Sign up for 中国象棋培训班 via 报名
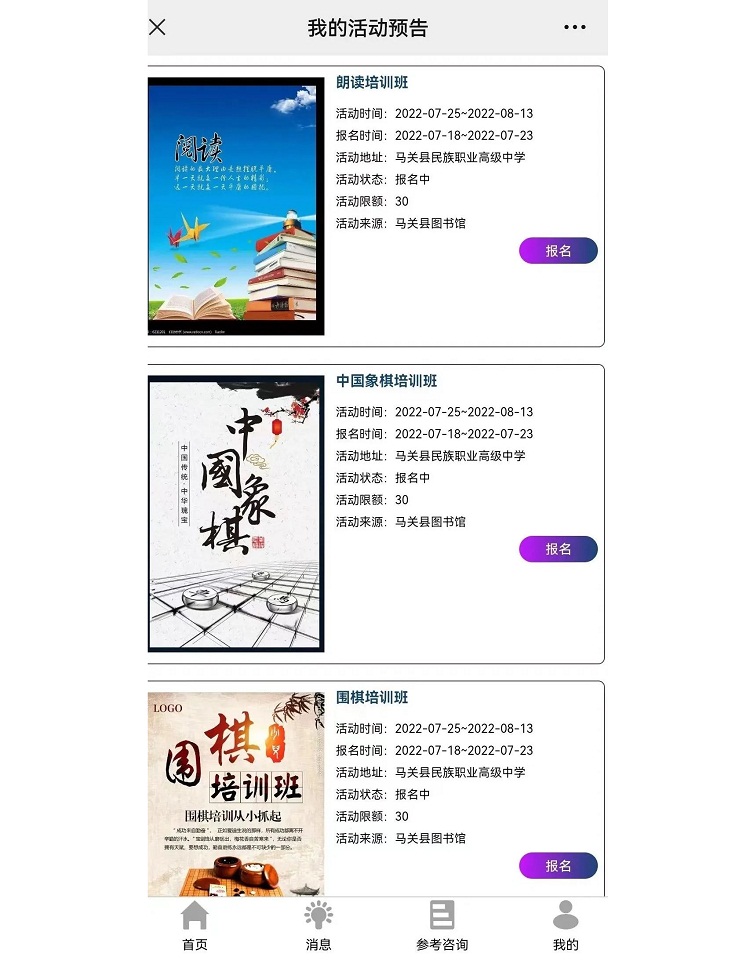 558,549
